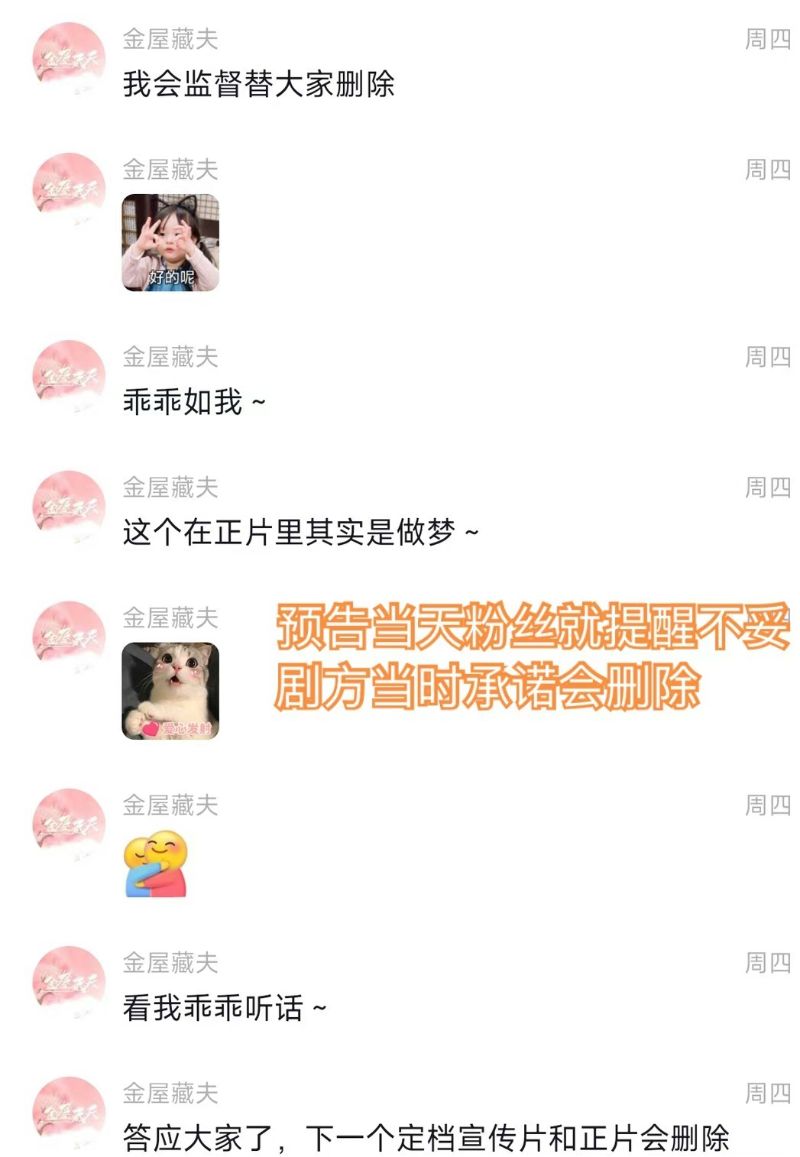
Task: Open the 好的呢 girl sticker image
Action: coord(170,243)
